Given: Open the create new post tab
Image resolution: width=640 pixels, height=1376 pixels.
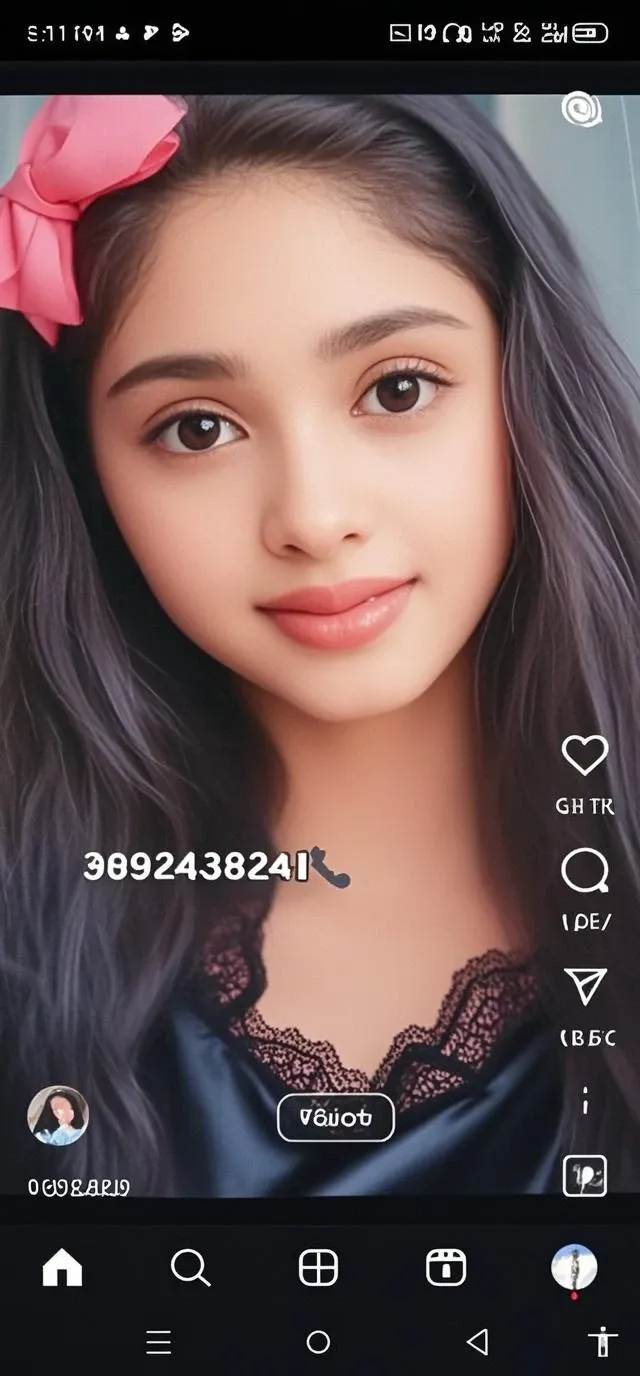Looking at the screenshot, I should [x=318, y=1268].
